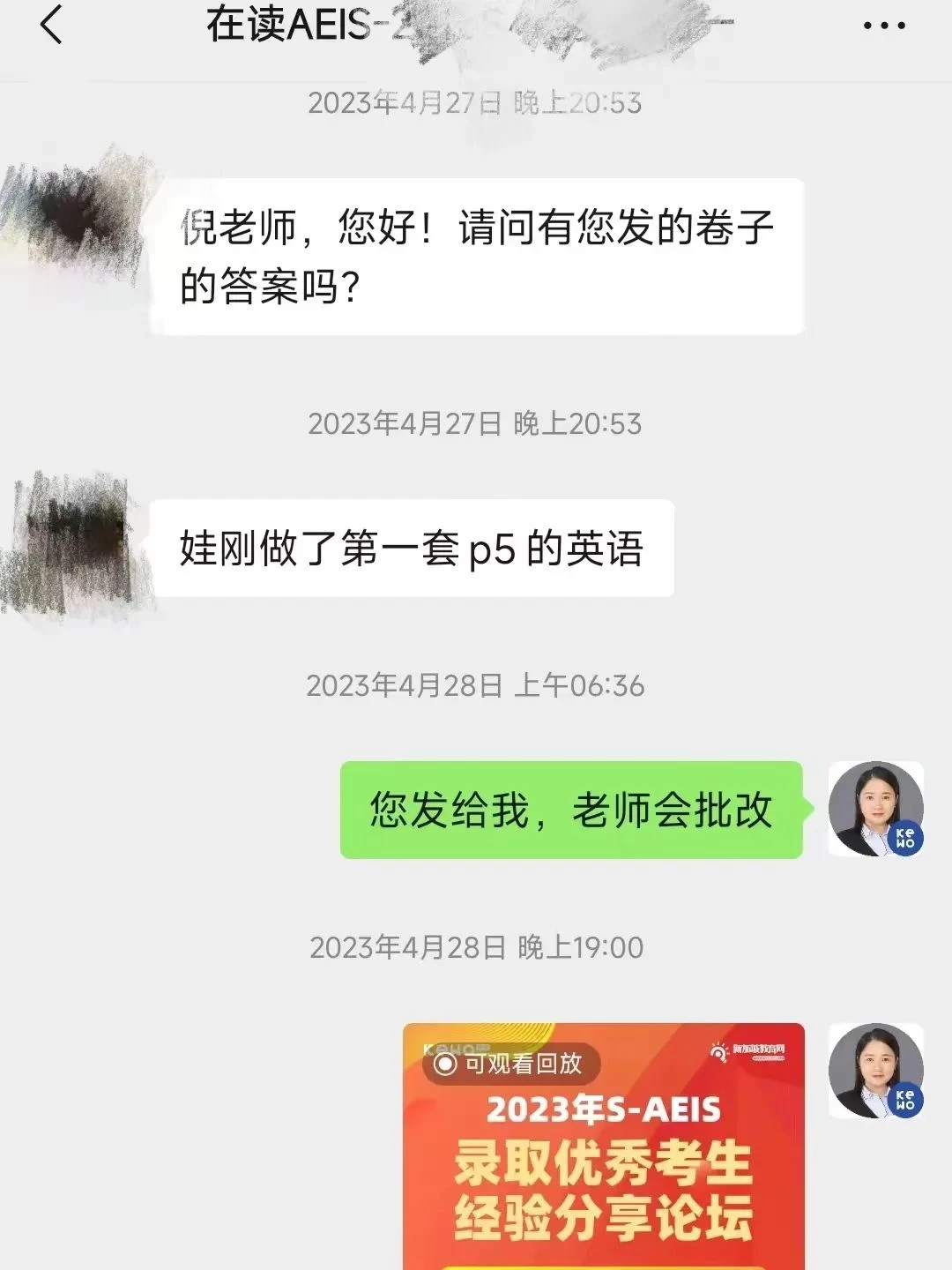
Task: Open the 2023年S-AEIS forum replay card
Action: pos(604,1147)
